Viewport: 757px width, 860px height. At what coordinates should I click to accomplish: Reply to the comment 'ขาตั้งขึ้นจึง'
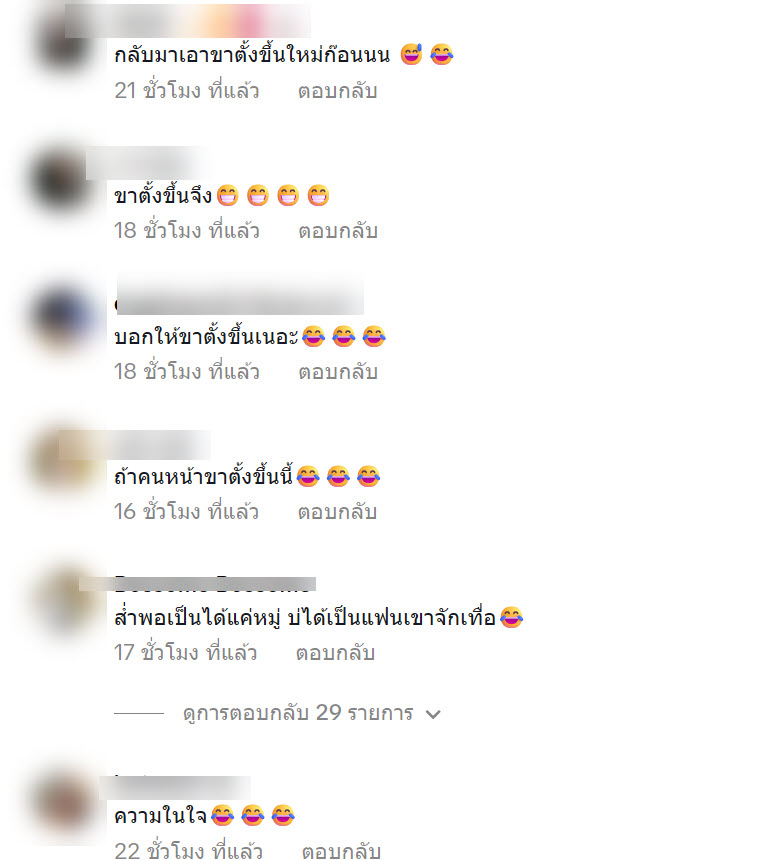(x=337, y=231)
